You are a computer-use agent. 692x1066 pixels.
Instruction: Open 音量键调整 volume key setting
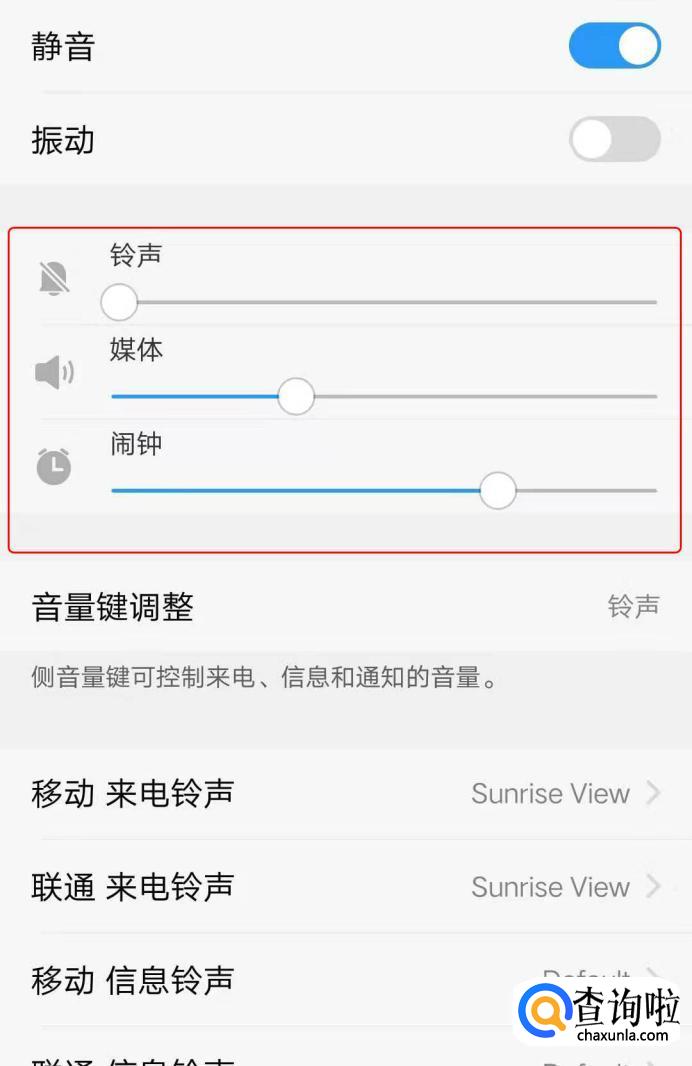(345, 606)
